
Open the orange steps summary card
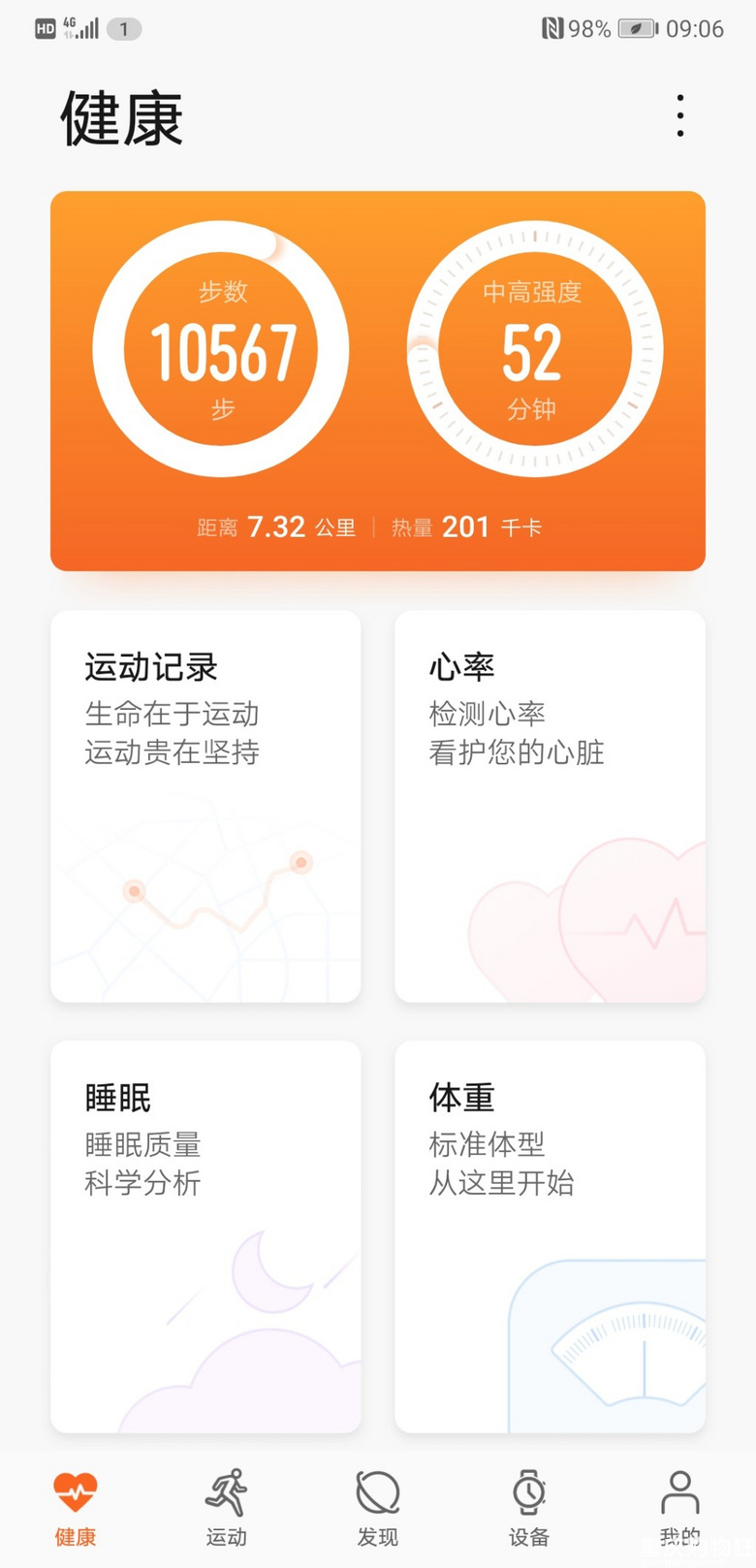tap(378, 381)
